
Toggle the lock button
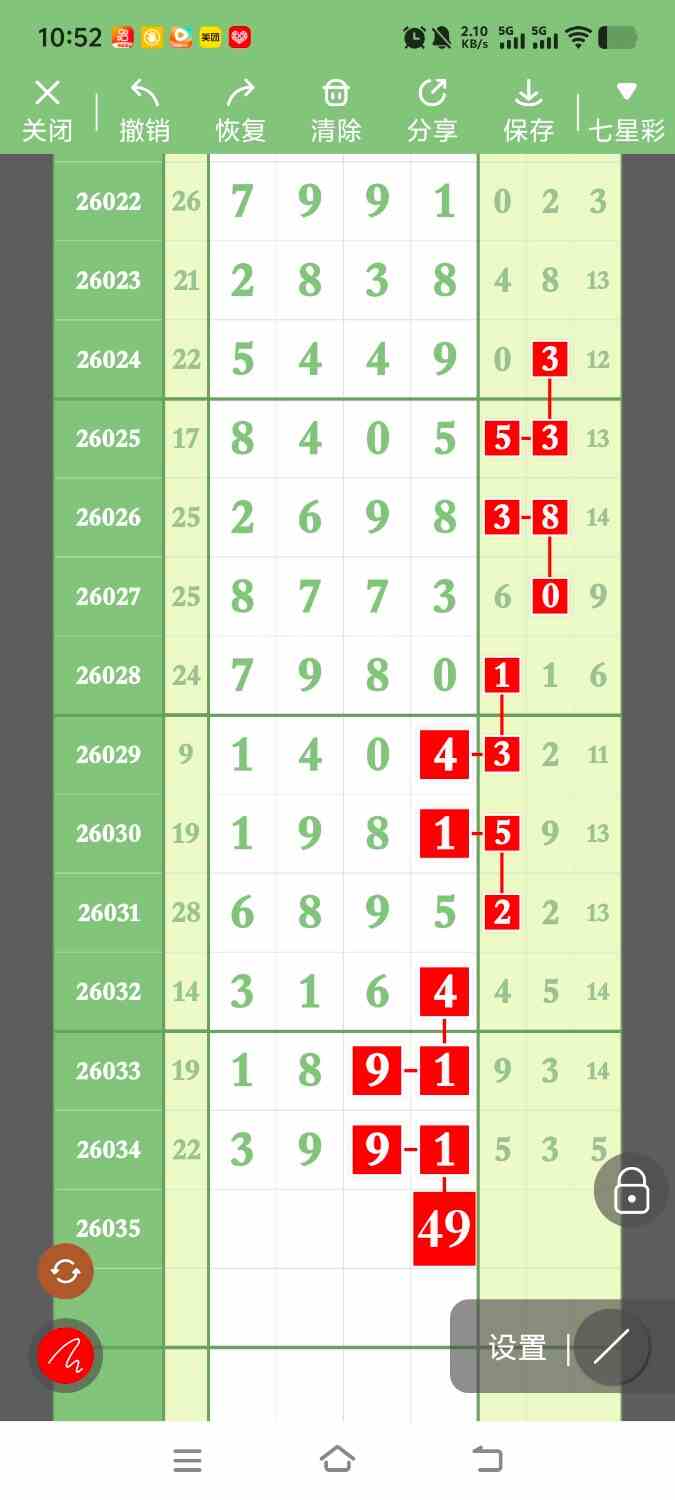point(631,1191)
